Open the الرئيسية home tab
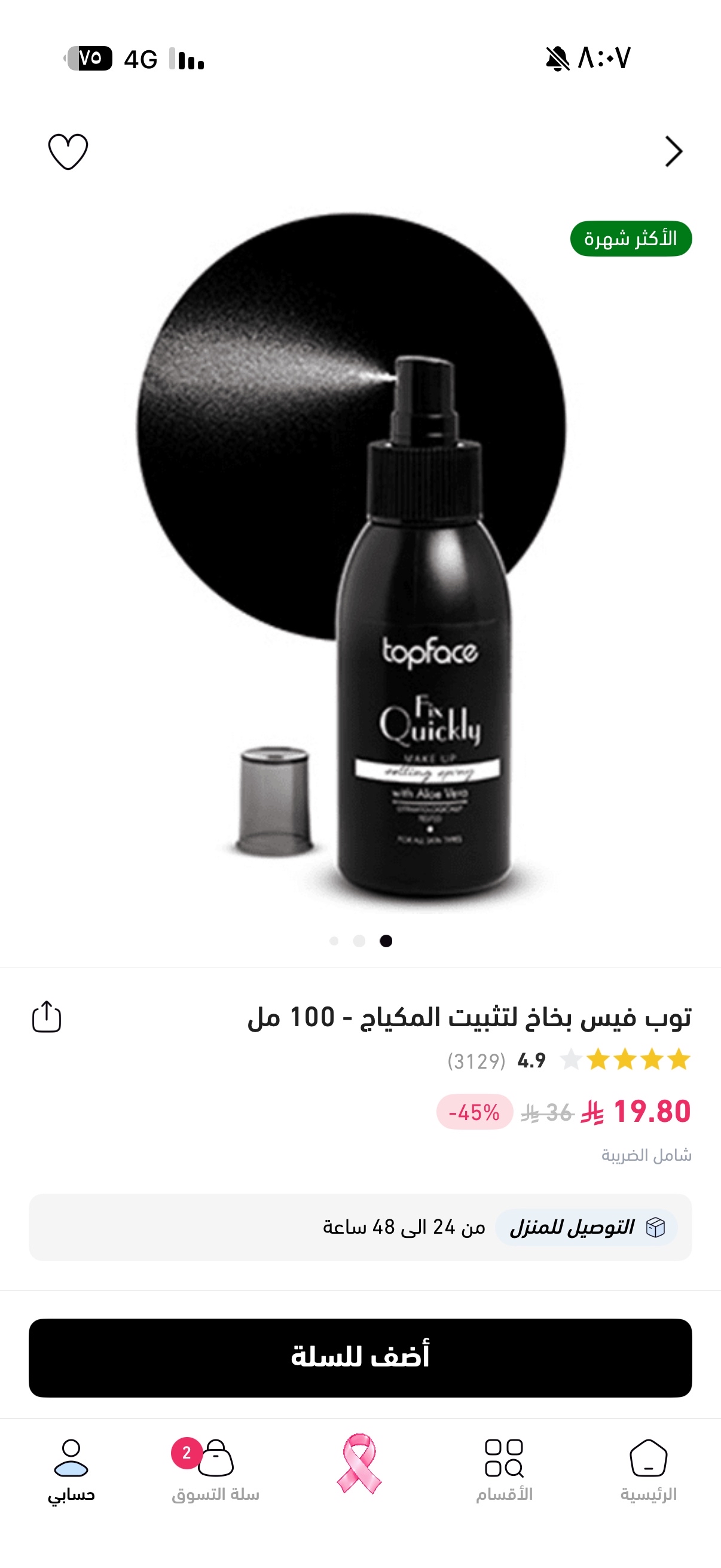 [x=649, y=1471]
